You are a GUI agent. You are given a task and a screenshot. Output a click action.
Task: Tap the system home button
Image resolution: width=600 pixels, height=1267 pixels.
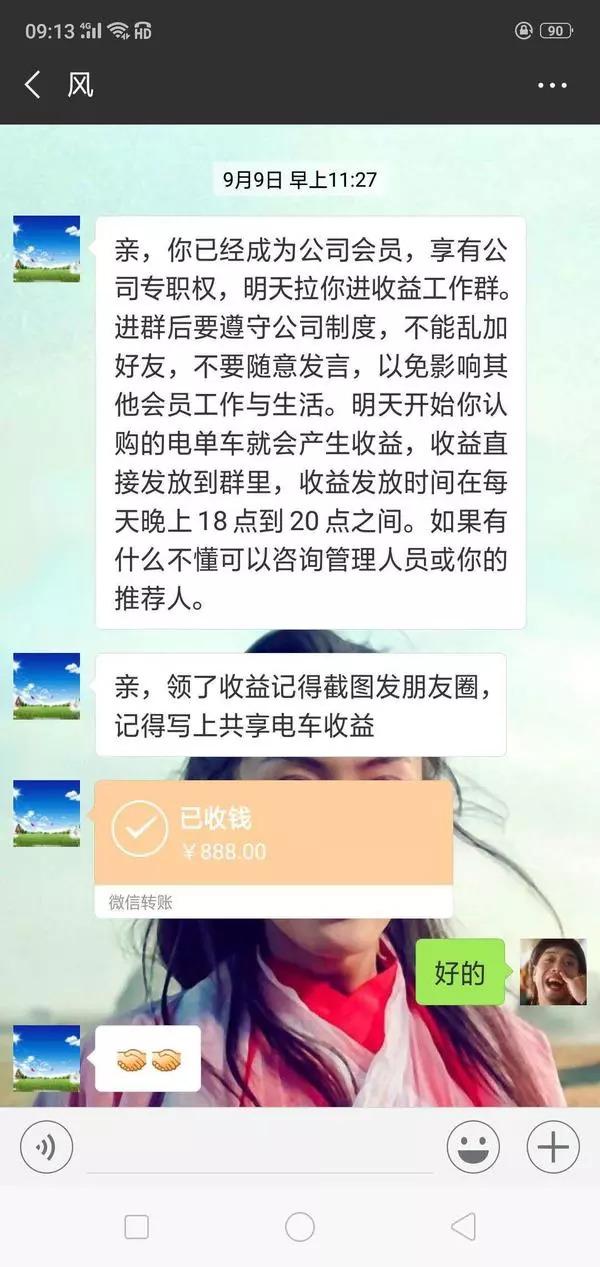300,1227
